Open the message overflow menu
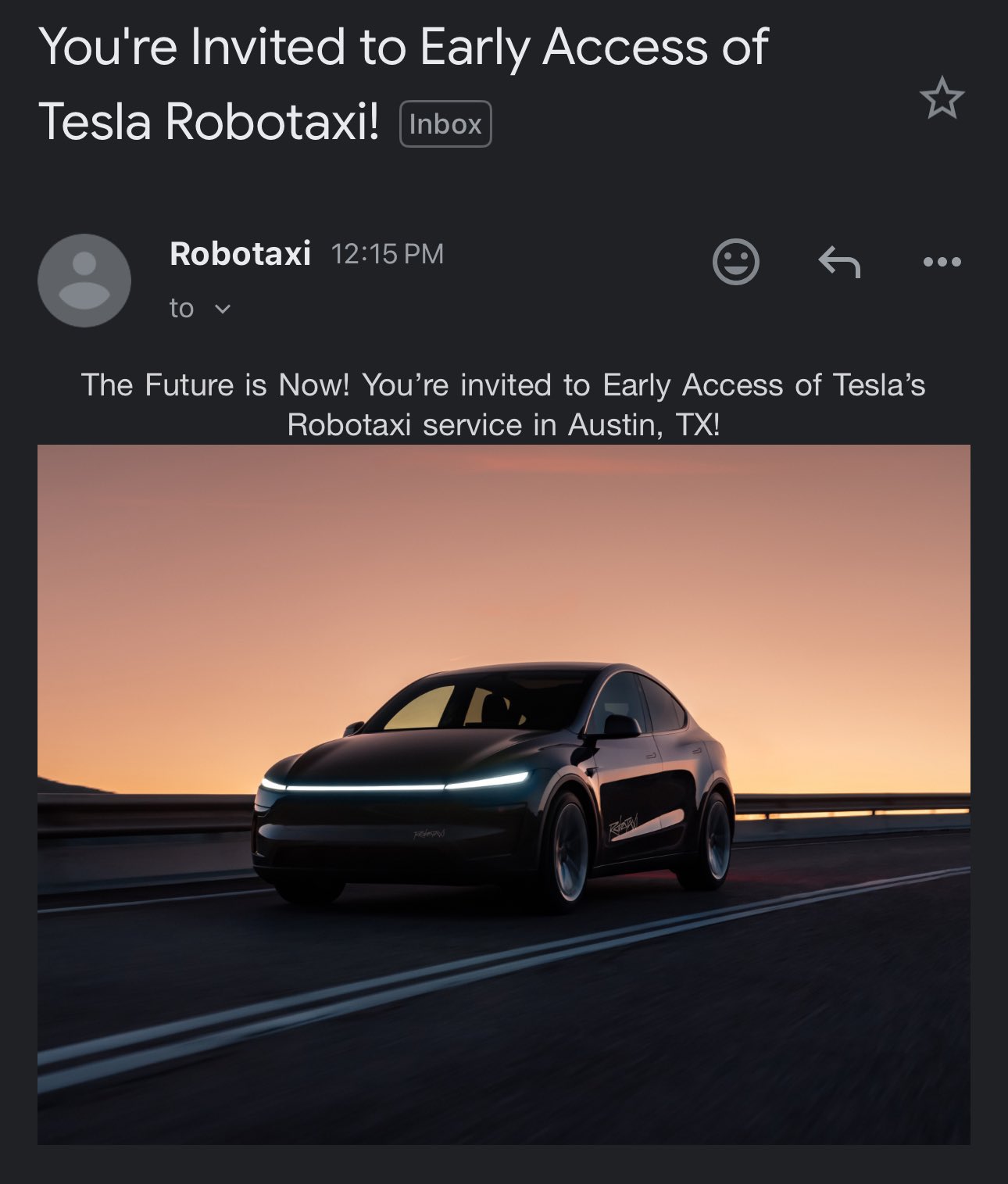The image size is (1008, 1184). click(x=942, y=262)
